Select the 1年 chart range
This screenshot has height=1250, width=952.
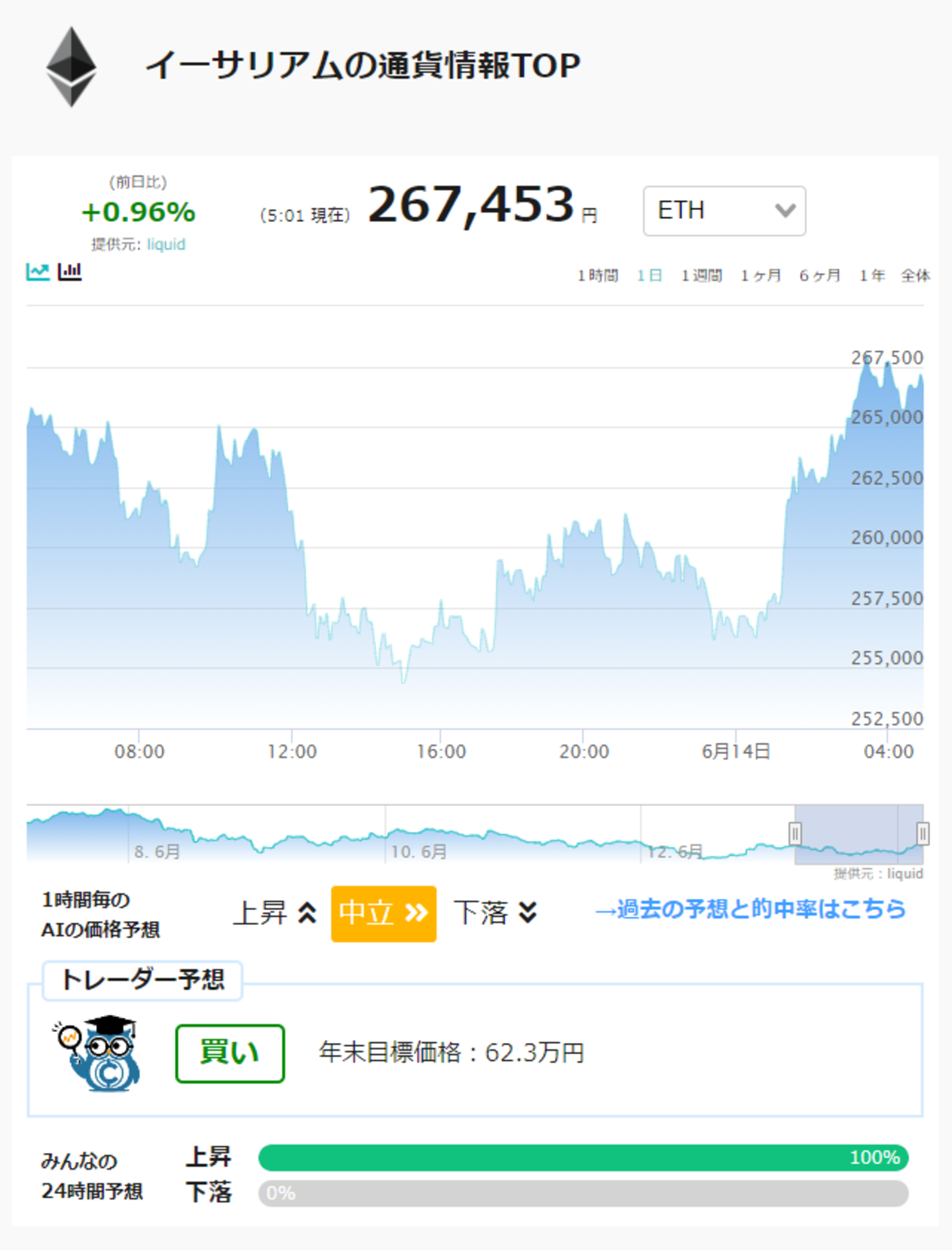point(872,276)
